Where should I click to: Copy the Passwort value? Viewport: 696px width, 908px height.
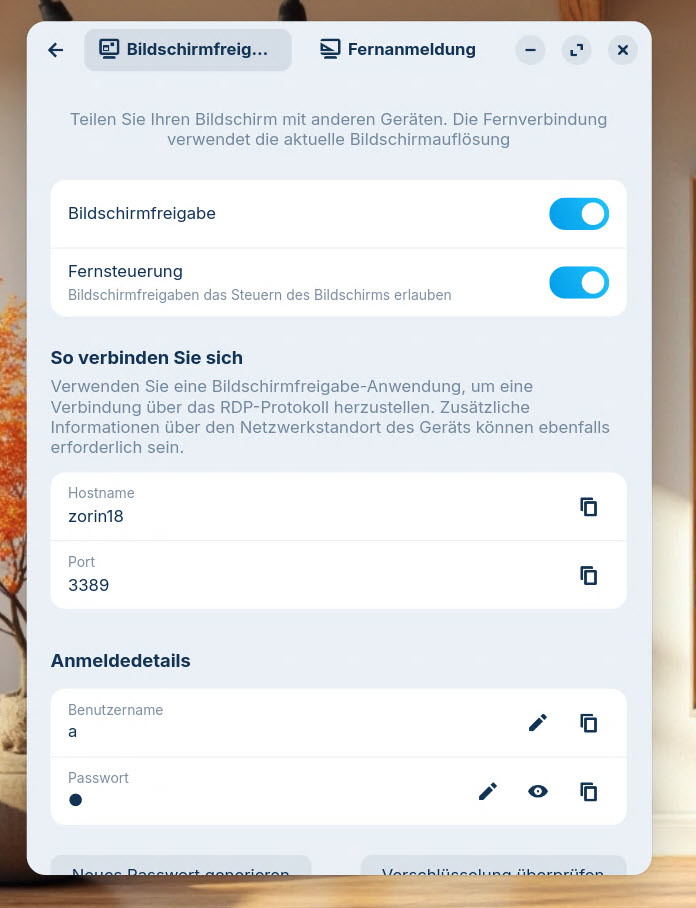coord(589,791)
